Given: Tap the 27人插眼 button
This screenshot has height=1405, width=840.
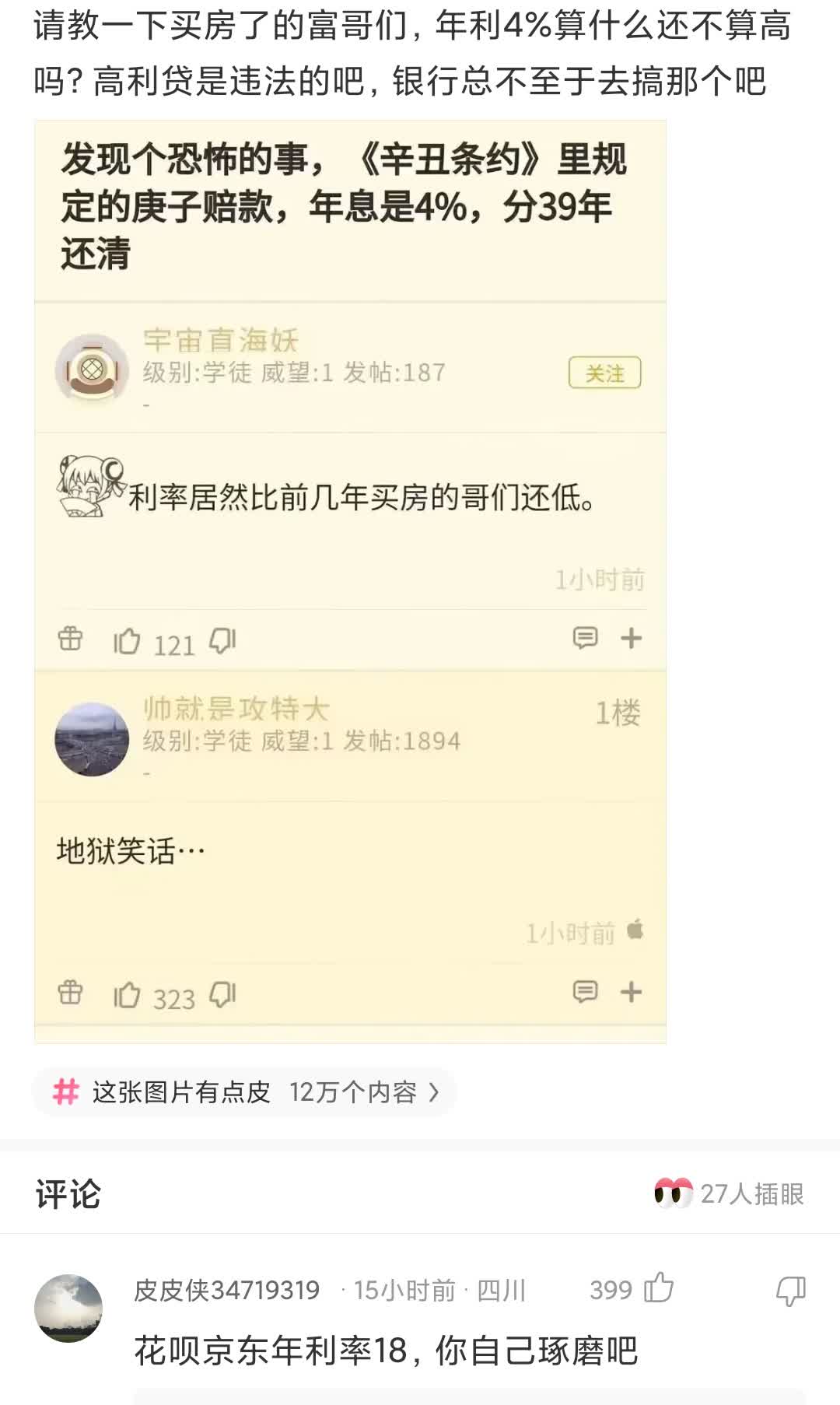Looking at the screenshot, I should coord(729,1193).
